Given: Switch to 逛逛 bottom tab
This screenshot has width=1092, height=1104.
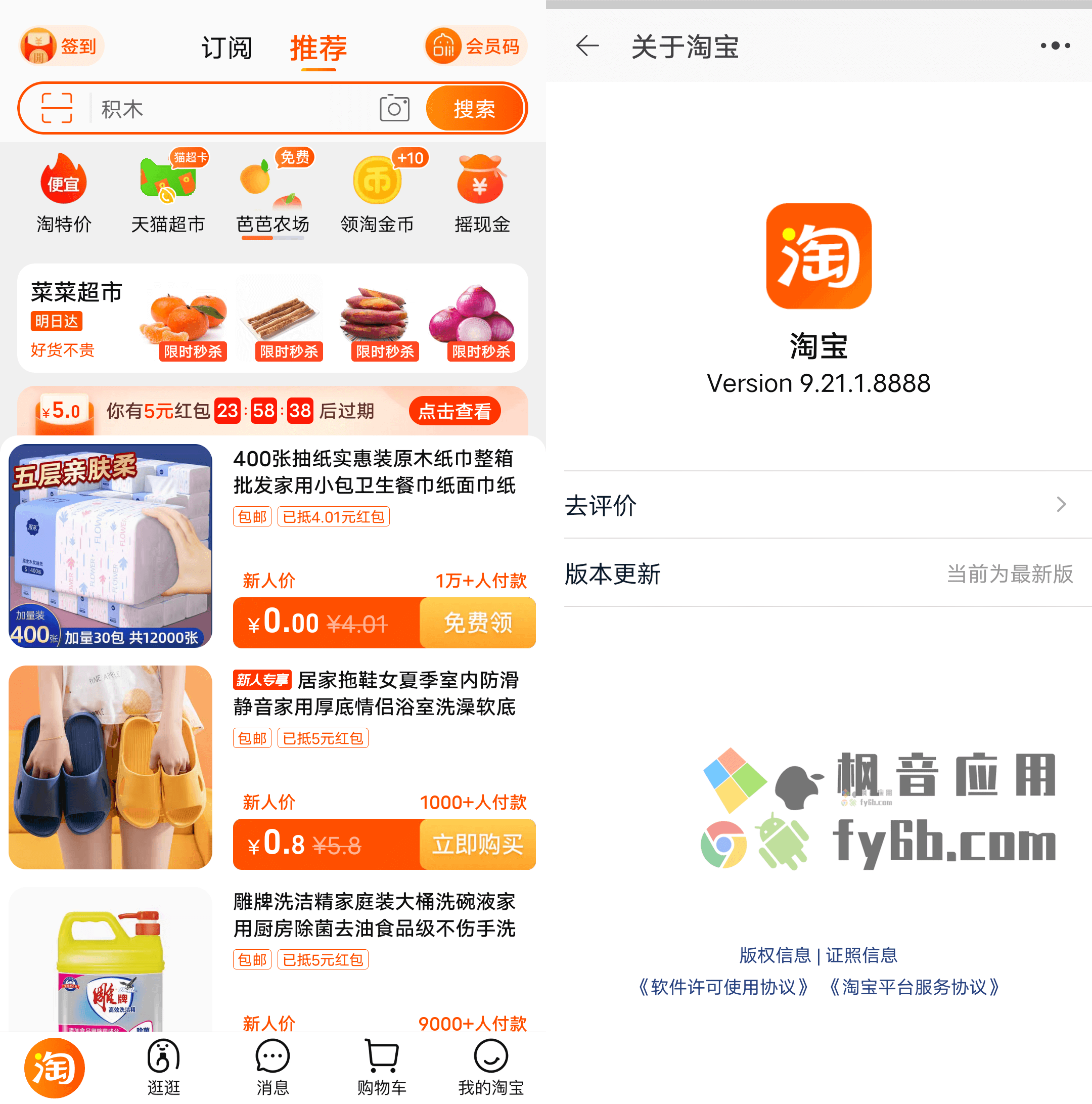Looking at the screenshot, I should click(163, 1066).
